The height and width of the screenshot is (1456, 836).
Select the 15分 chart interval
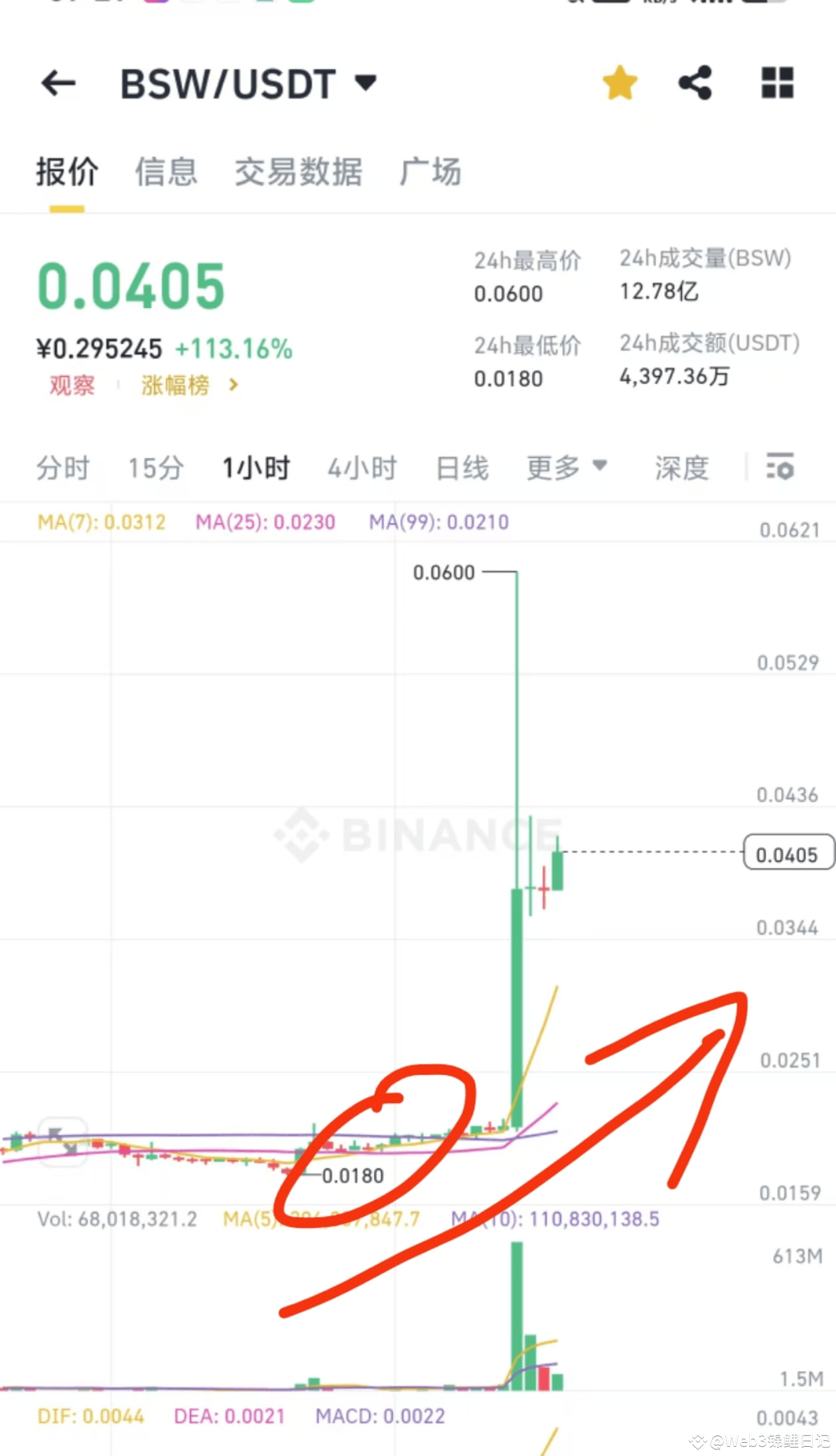pyautogui.click(x=156, y=468)
